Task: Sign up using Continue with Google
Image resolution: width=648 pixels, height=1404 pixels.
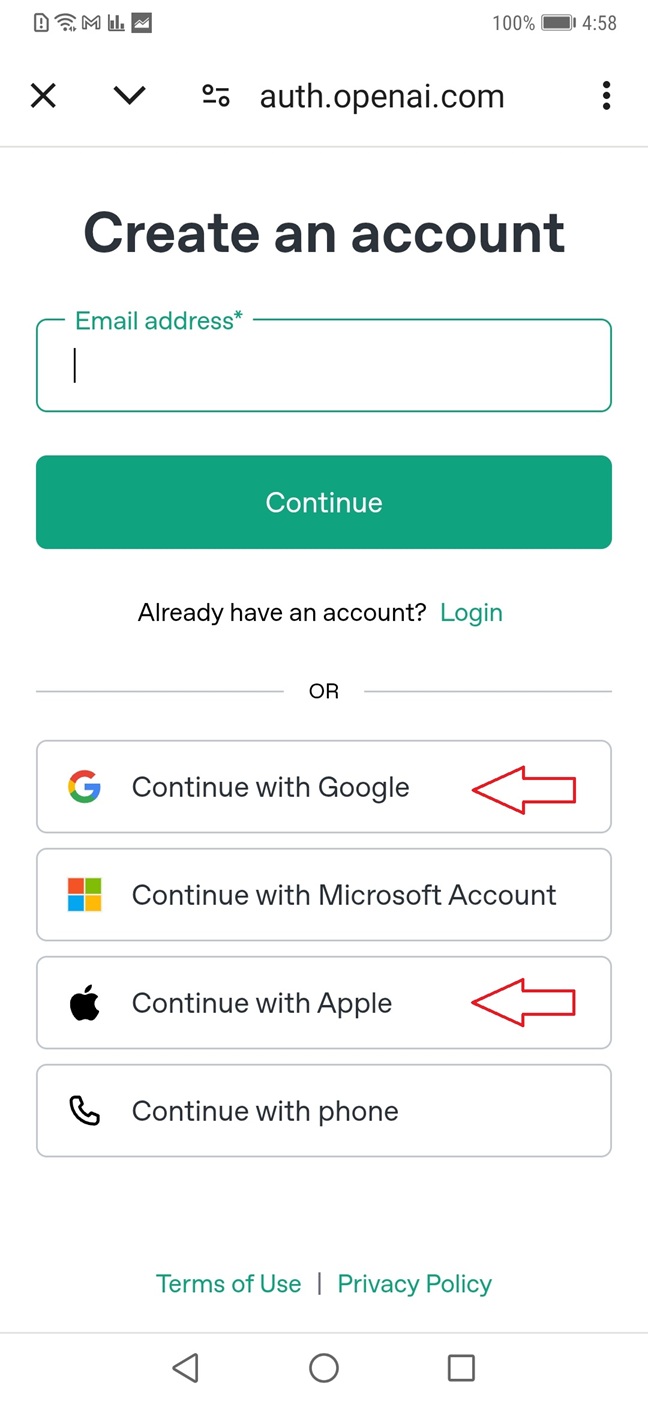Action: 324,787
